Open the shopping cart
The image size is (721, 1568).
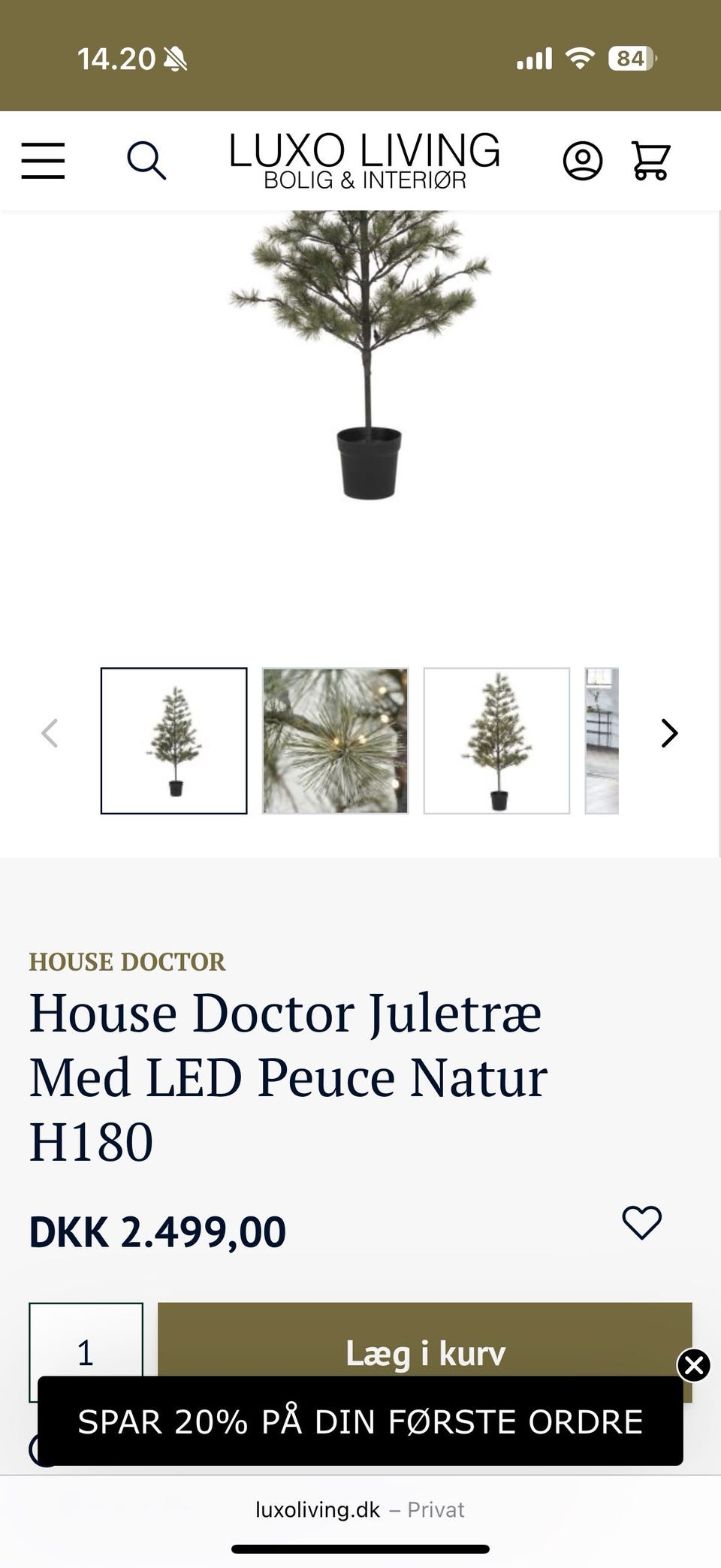point(650,160)
